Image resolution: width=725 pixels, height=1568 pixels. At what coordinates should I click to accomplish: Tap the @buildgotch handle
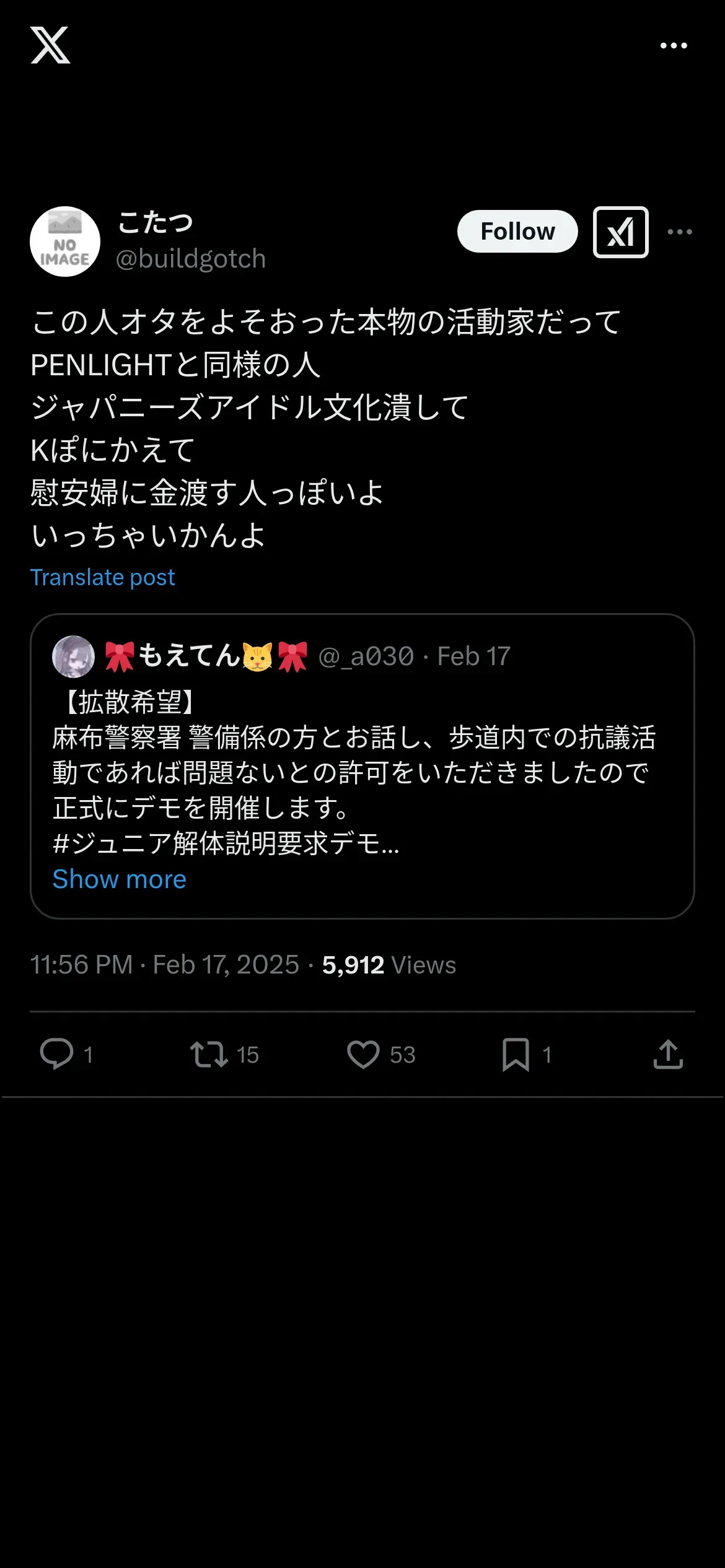click(x=191, y=259)
